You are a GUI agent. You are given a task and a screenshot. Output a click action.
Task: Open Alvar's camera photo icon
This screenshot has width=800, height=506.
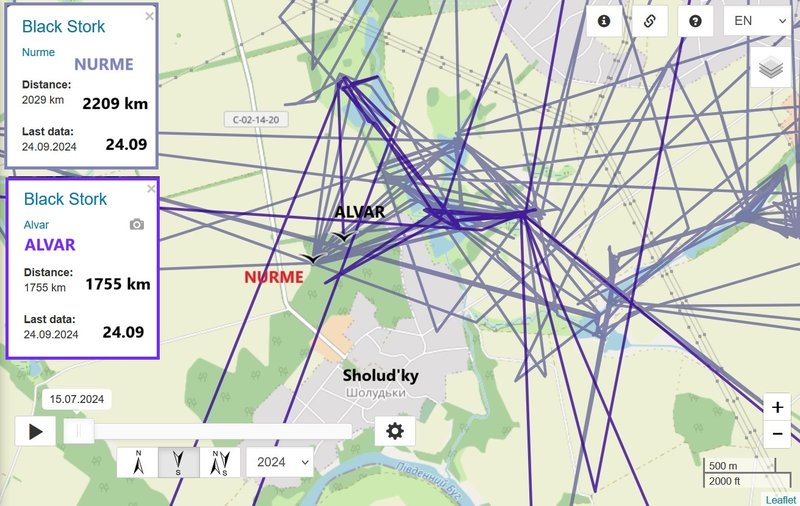[x=137, y=224]
